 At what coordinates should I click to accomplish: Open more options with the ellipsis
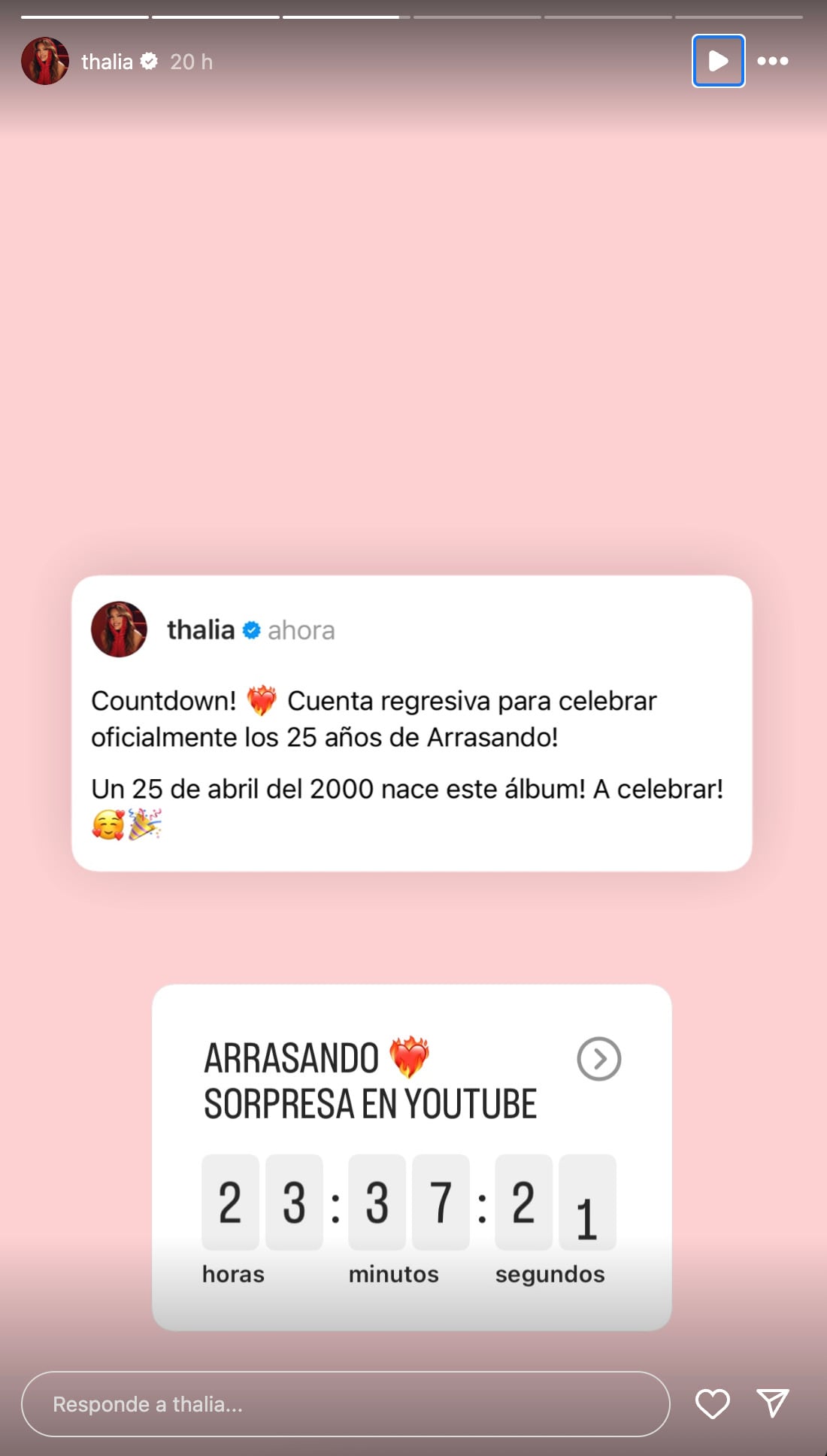[x=773, y=61]
